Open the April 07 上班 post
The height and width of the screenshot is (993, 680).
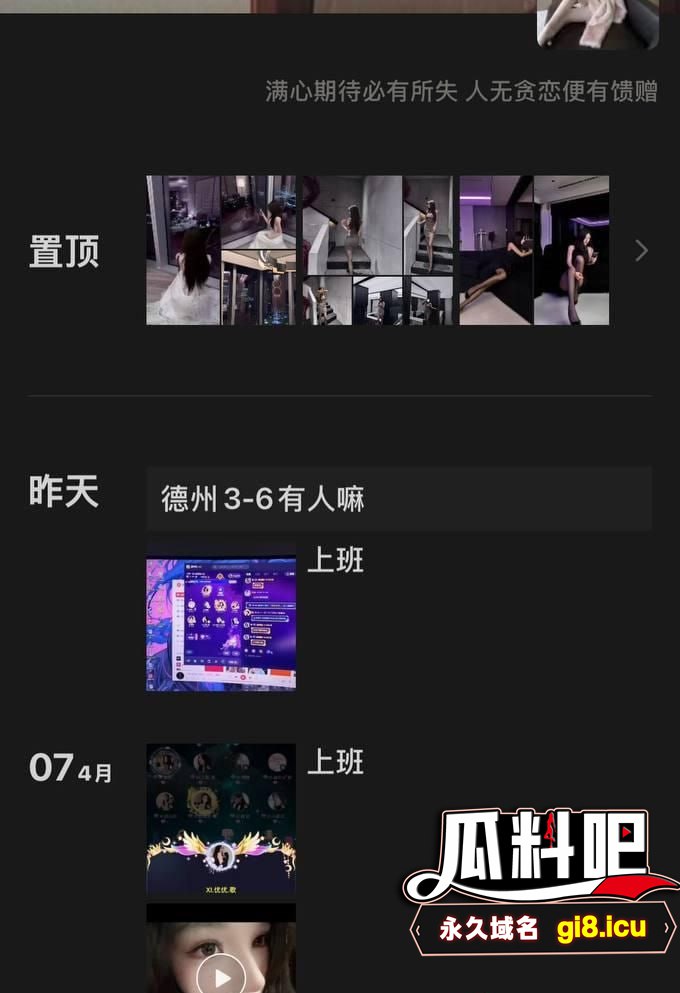pos(221,819)
